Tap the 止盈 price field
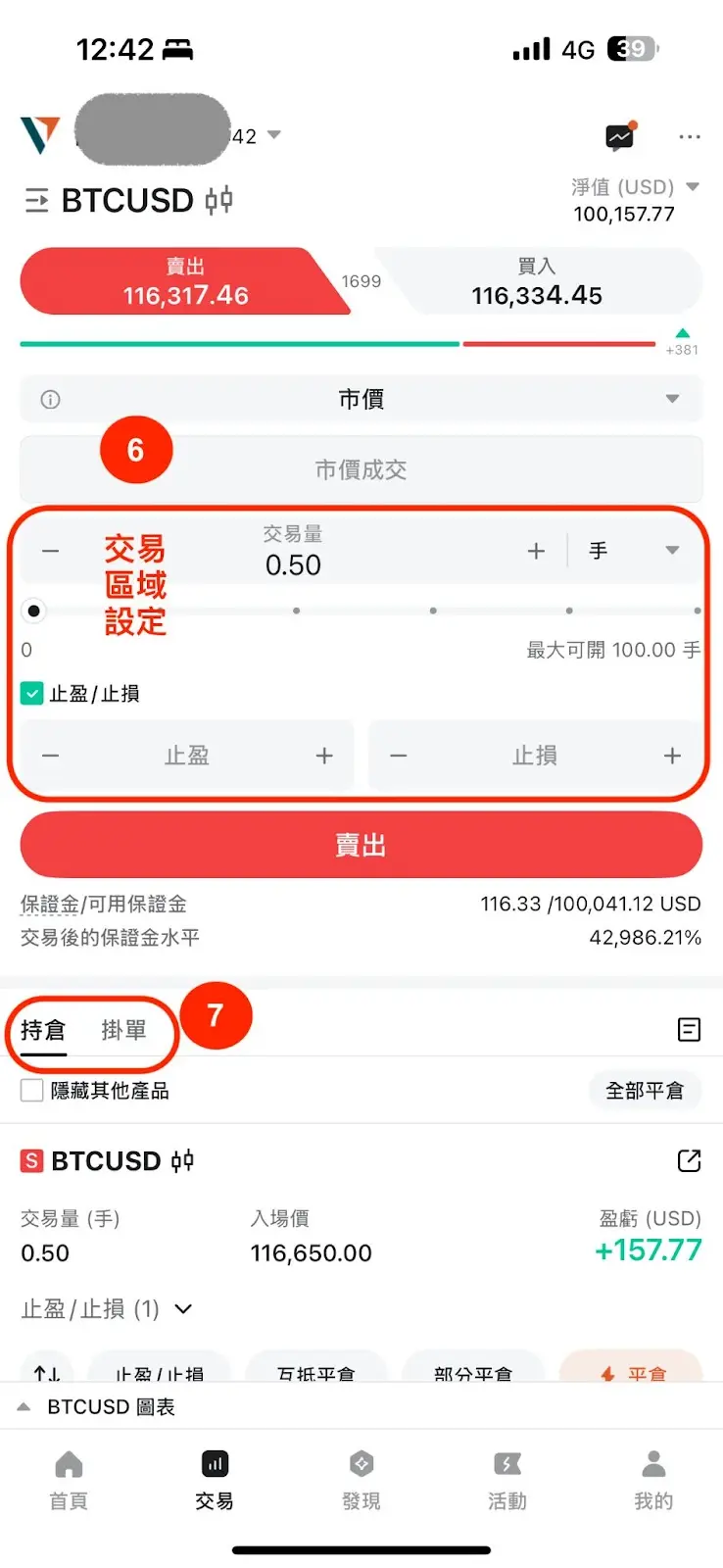Screen dimensions: 723x1568 coord(186,756)
